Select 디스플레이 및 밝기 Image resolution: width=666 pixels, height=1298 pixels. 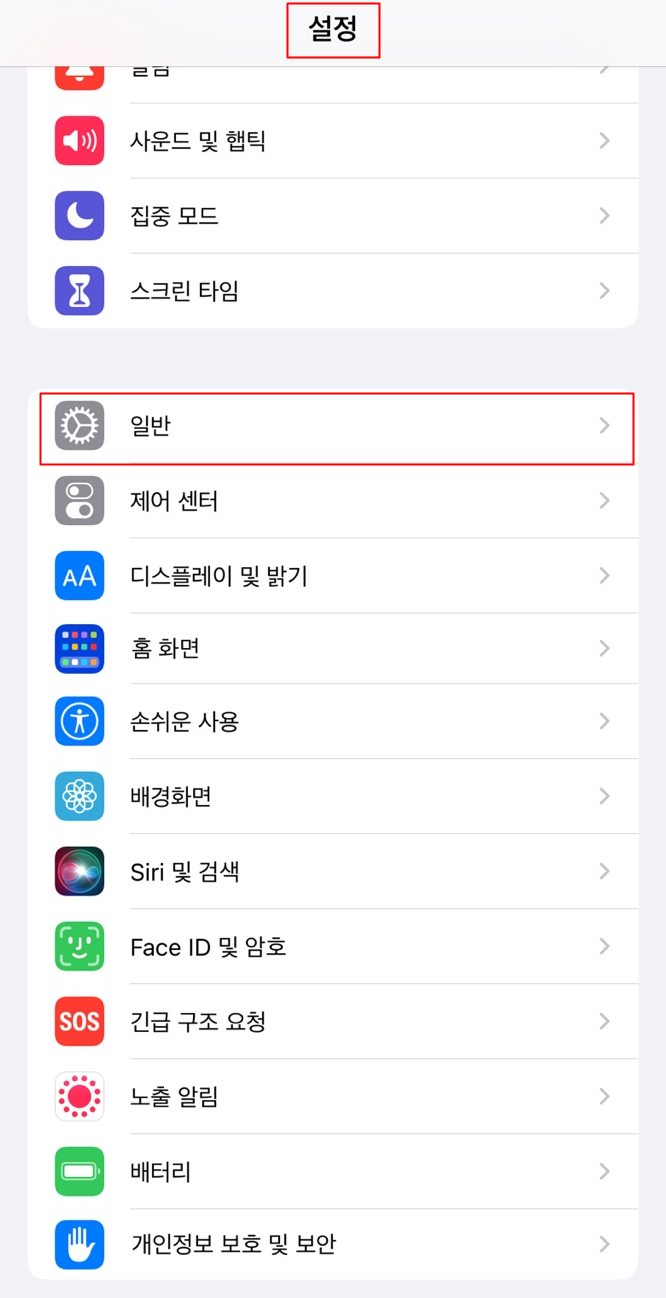point(333,576)
